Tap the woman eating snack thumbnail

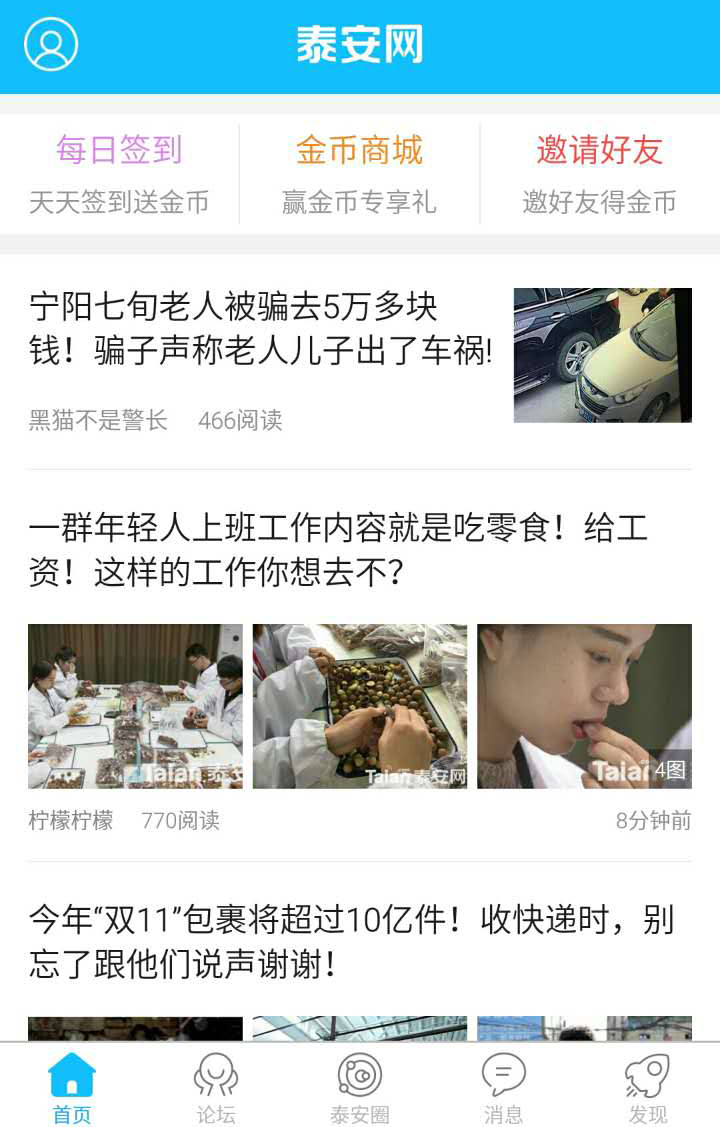coord(586,705)
